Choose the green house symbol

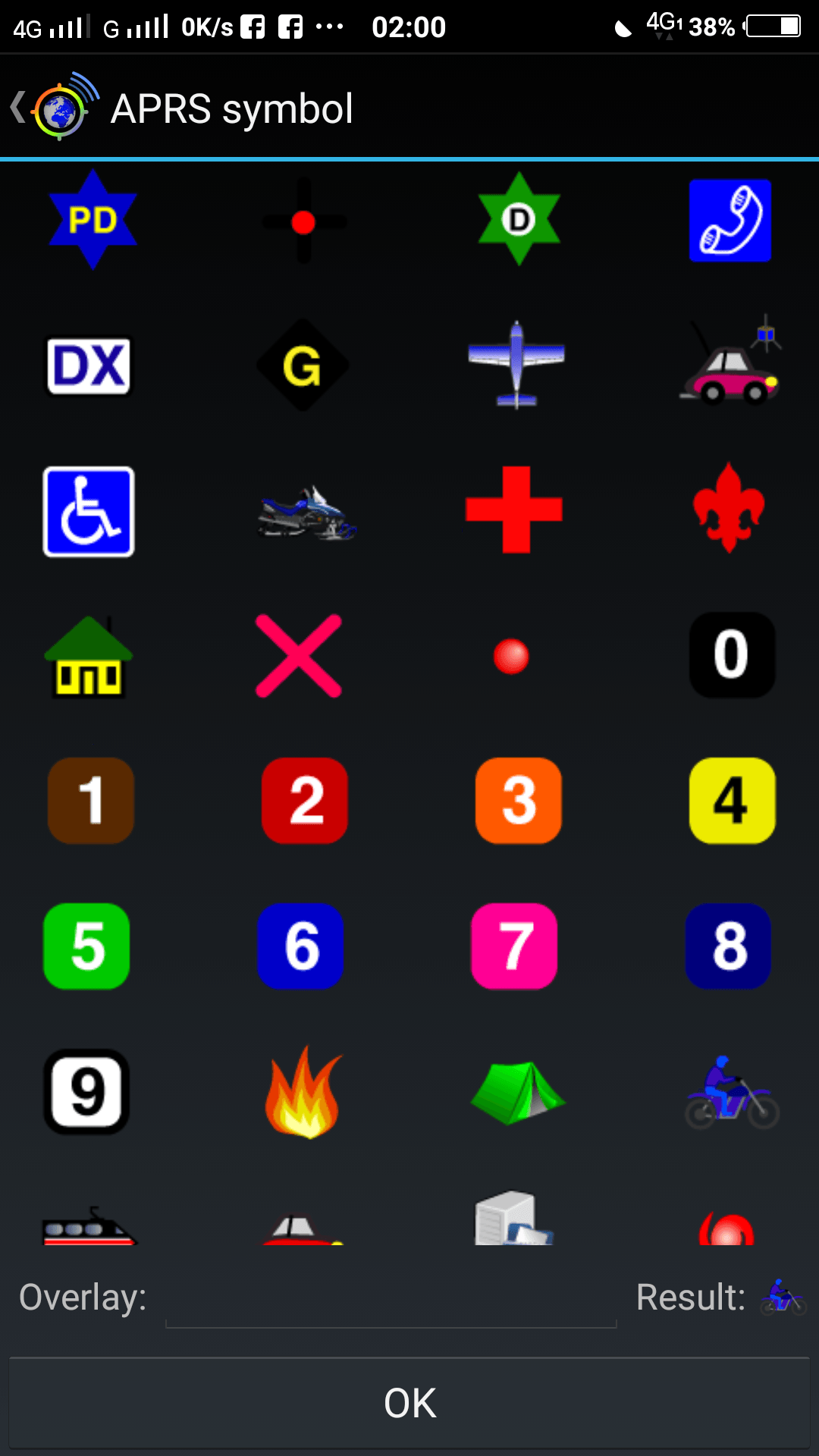[89, 657]
